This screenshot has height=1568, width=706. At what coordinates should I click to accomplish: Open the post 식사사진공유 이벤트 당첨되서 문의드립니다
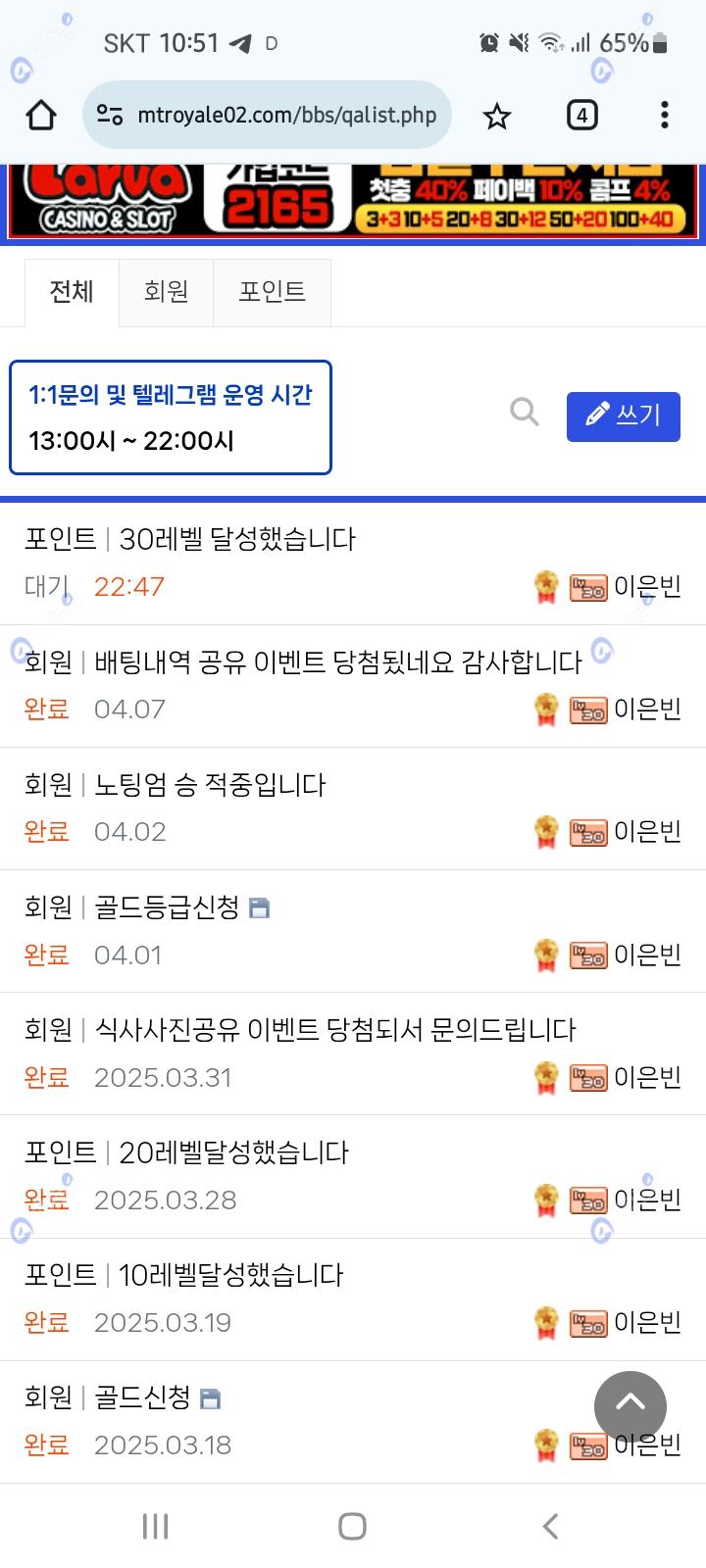334,1030
